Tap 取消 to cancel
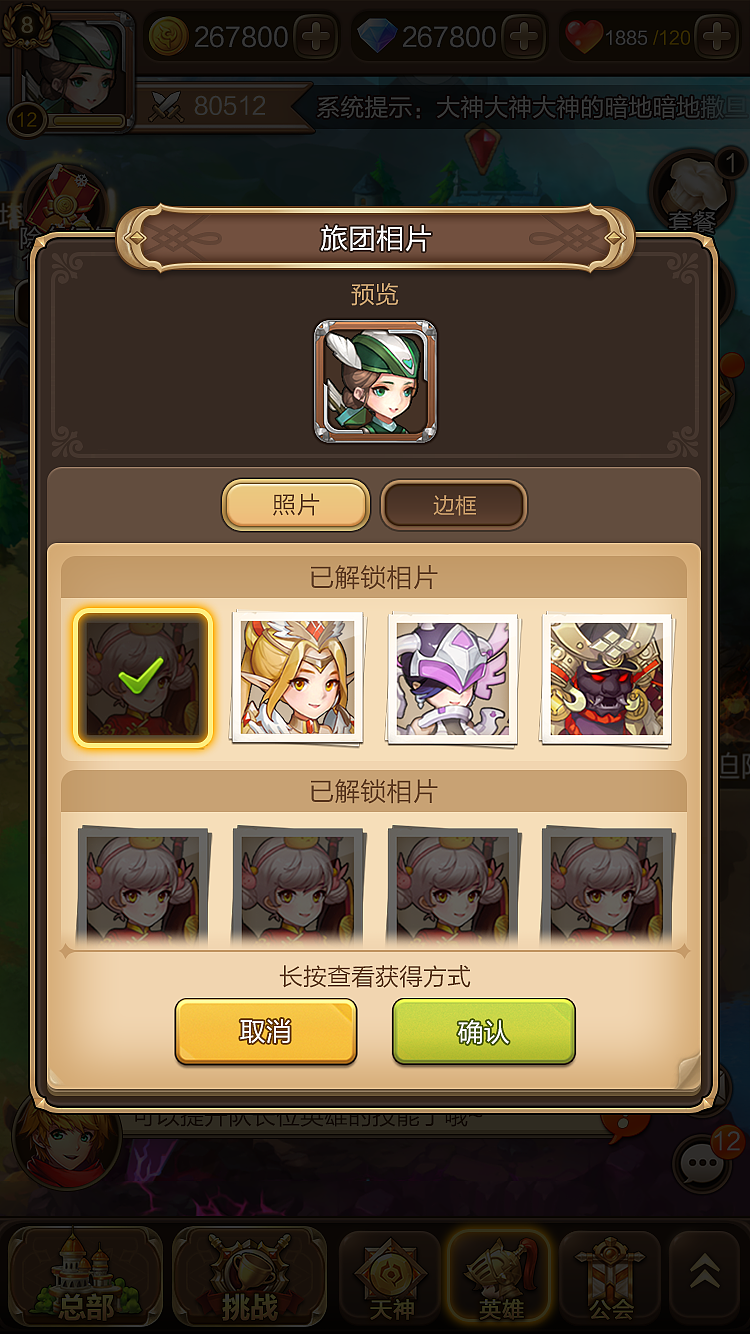 (x=265, y=1031)
